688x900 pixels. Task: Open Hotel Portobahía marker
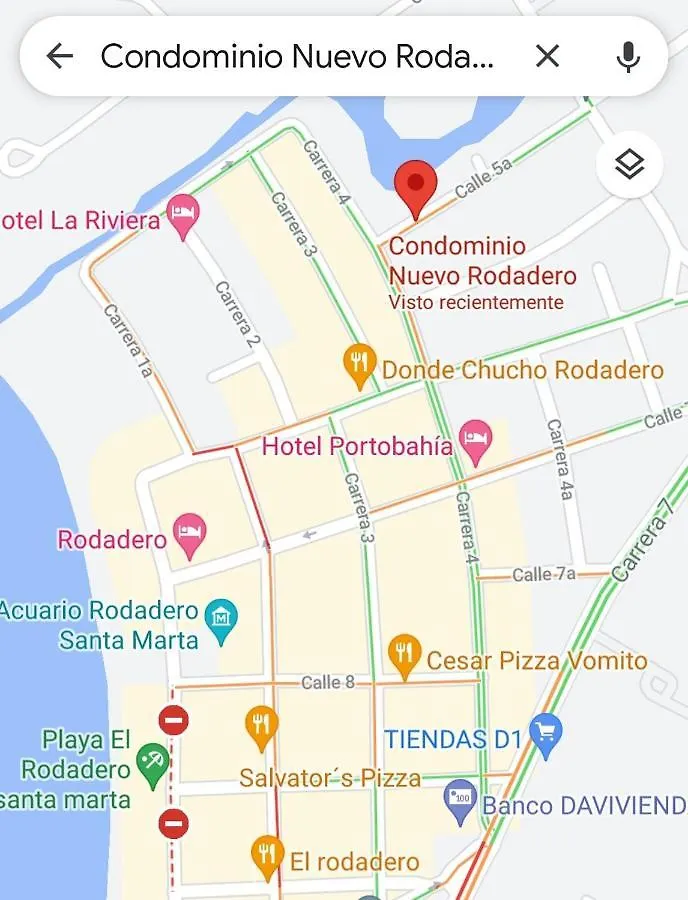tap(476, 441)
